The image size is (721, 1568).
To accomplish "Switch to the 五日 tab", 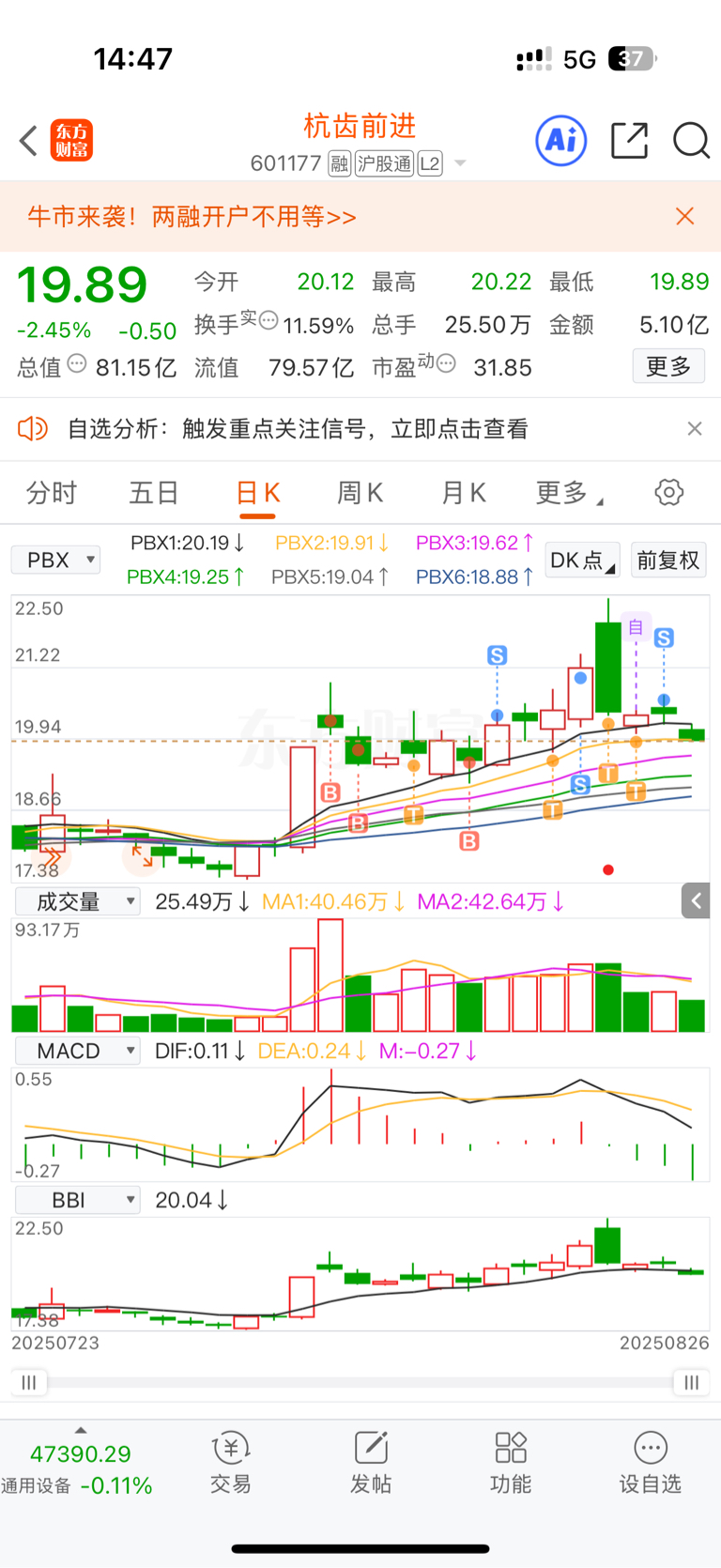I will [154, 493].
